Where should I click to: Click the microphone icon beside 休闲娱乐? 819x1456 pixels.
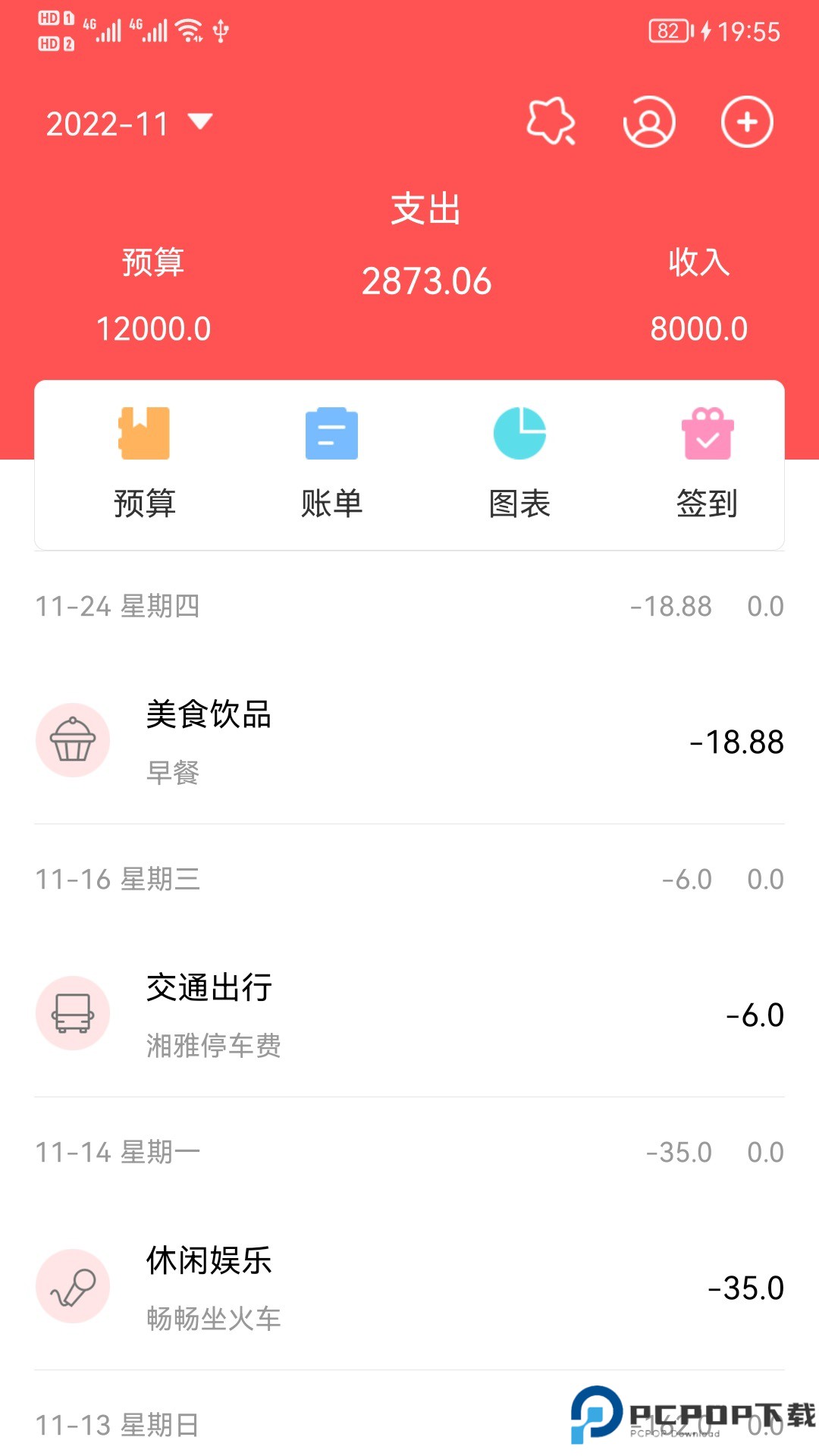pyautogui.click(x=73, y=1286)
